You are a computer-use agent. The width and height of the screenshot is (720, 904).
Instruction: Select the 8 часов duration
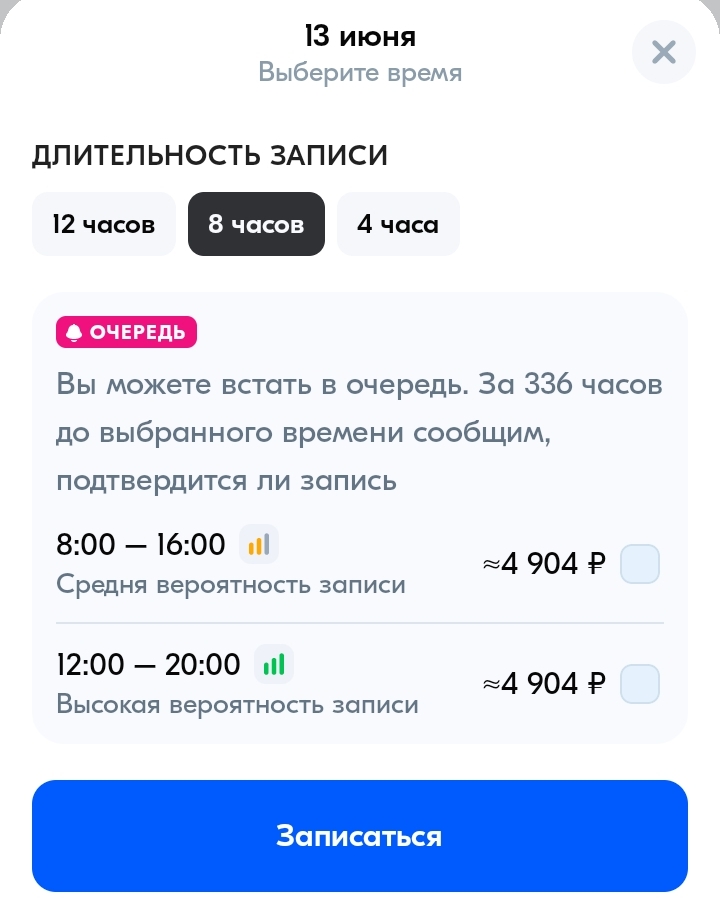click(256, 224)
